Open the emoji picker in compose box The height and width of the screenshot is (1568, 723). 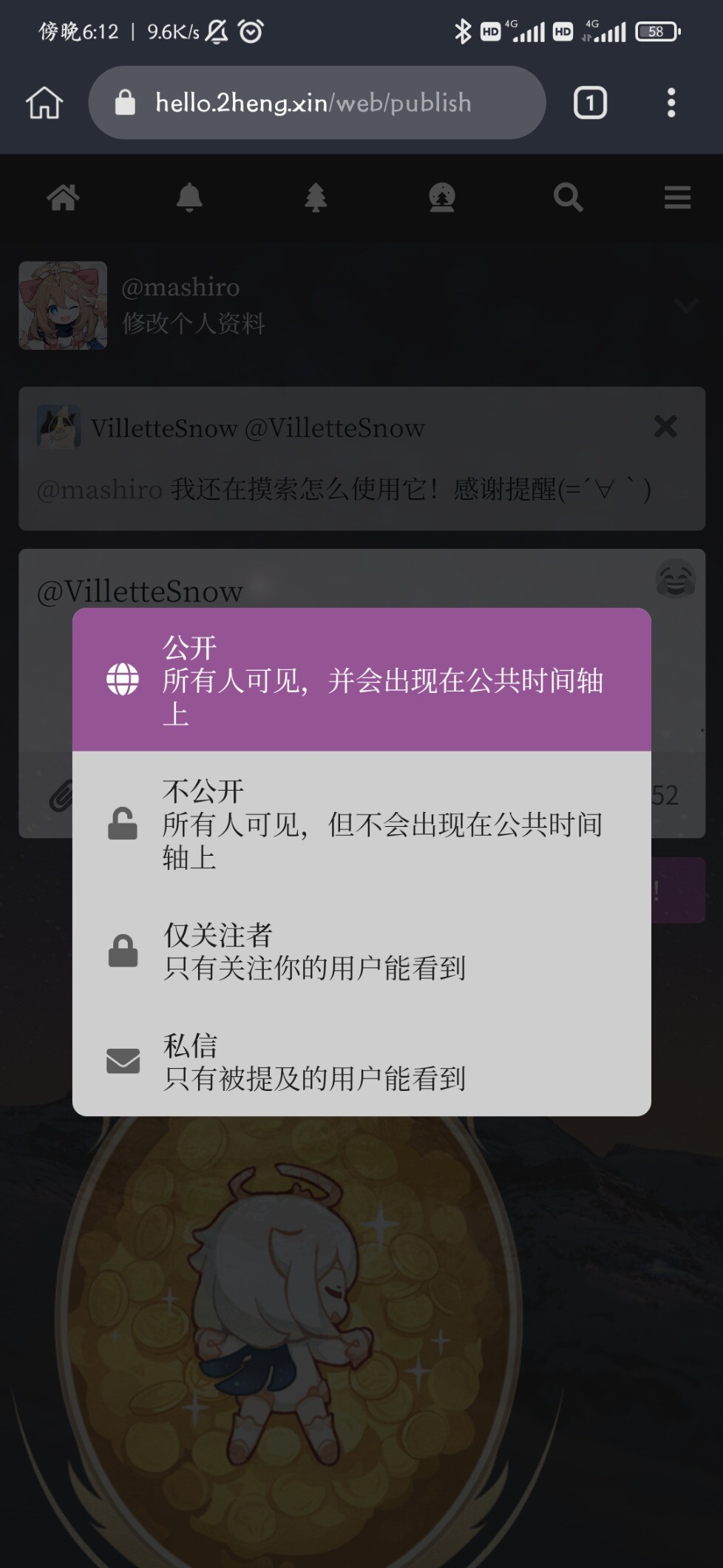[x=675, y=579]
